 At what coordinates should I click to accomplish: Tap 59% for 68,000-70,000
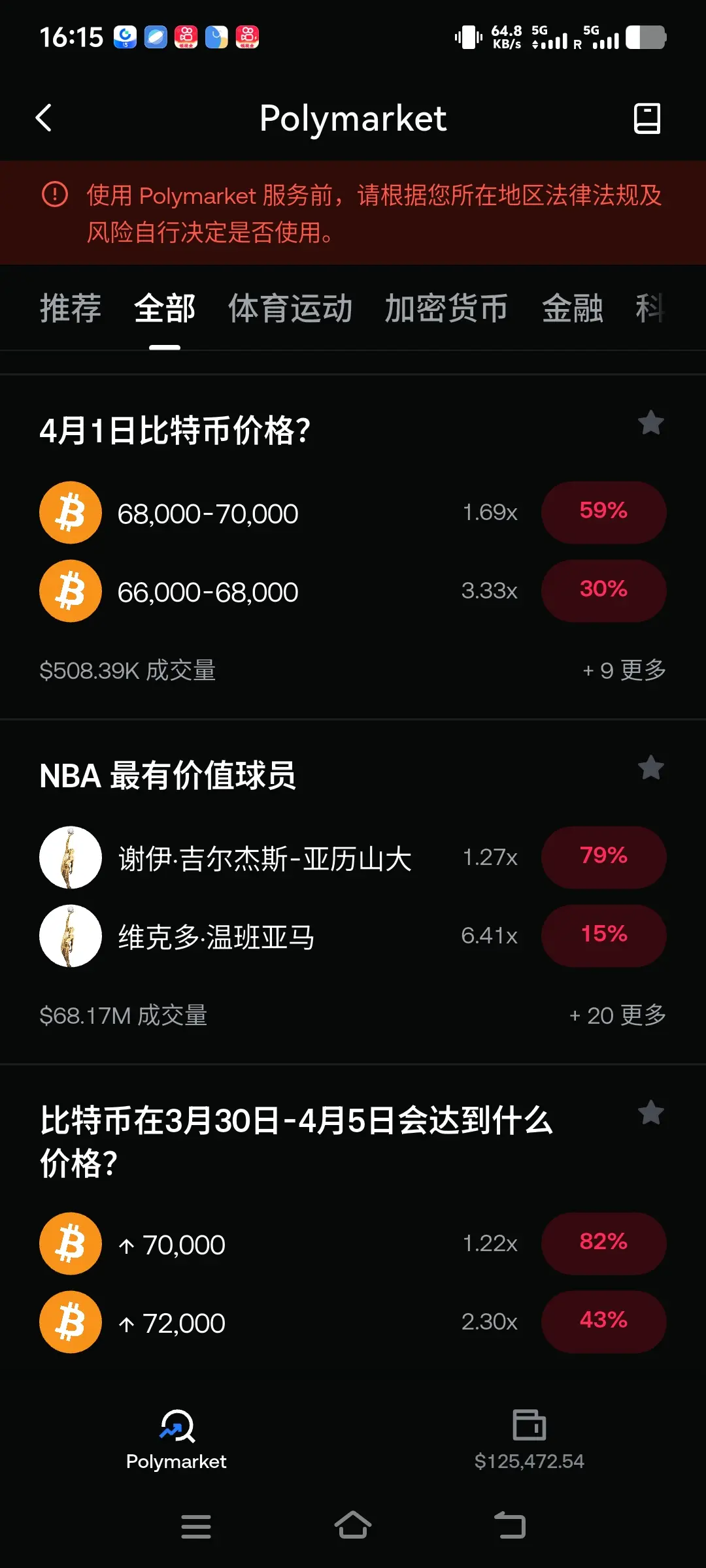coord(603,512)
